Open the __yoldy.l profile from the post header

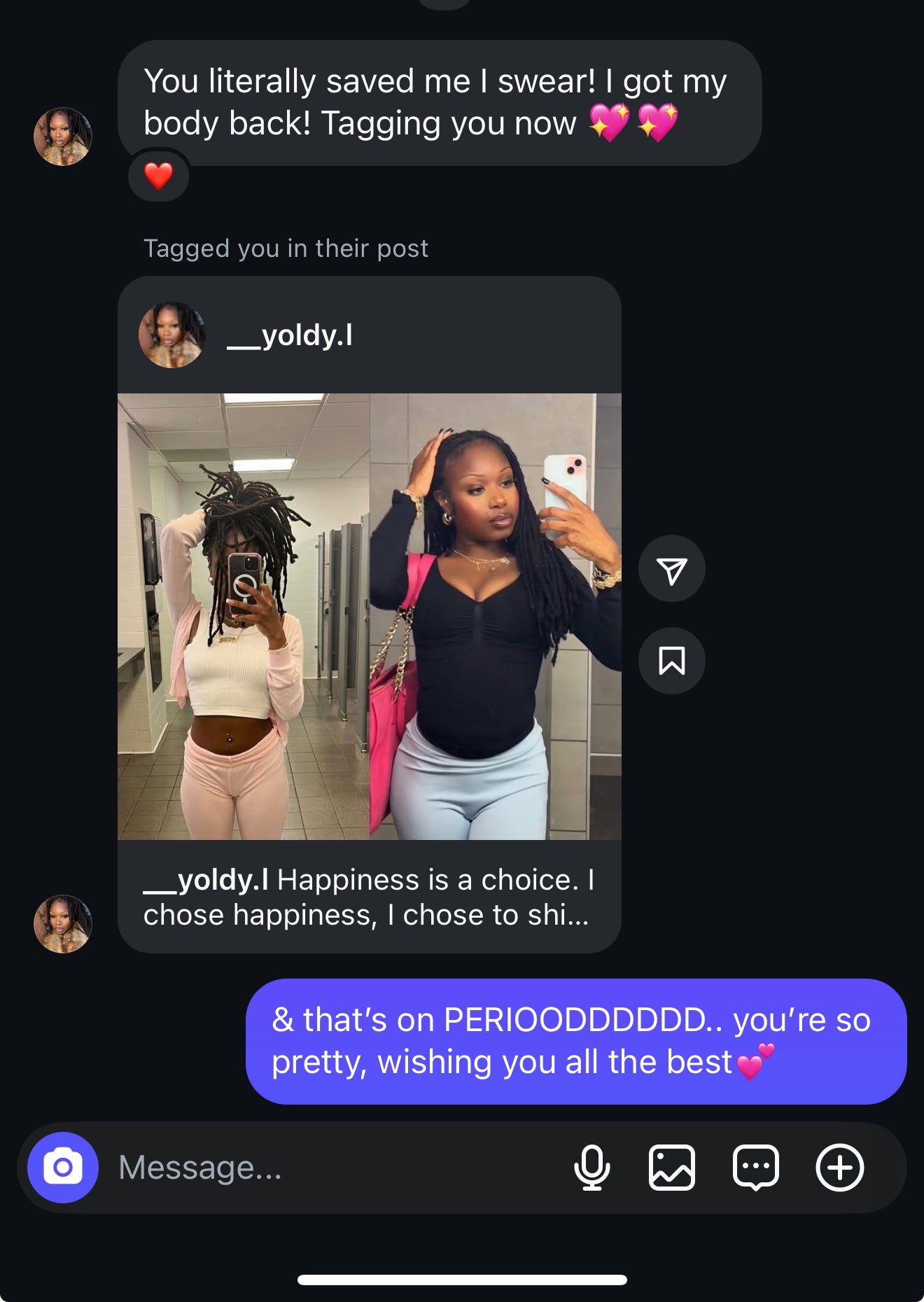pyautogui.click(x=290, y=335)
